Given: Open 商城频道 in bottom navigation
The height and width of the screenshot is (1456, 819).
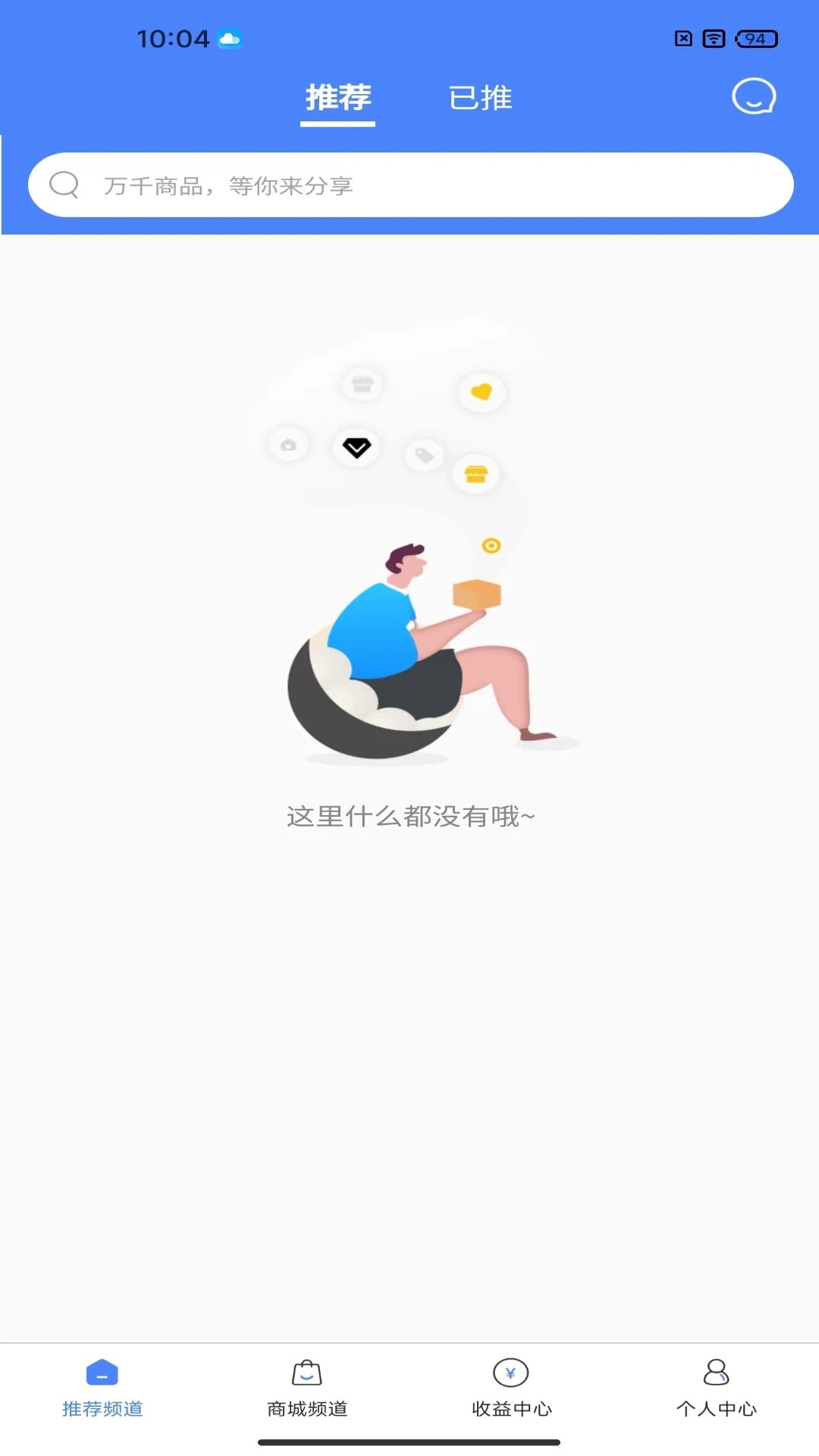Looking at the screenshot, I should (x=307, y=1389).
